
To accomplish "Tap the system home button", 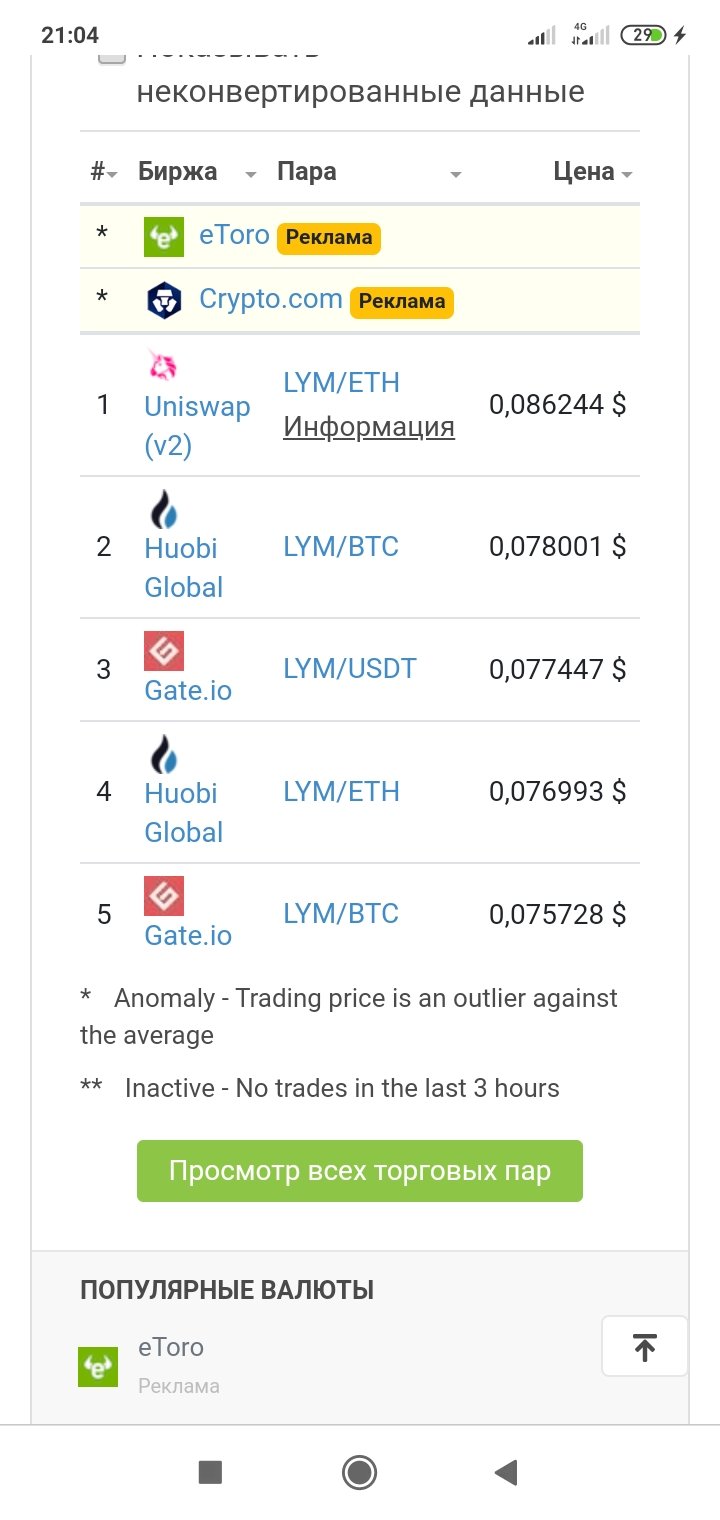I will pos(359,1472).
